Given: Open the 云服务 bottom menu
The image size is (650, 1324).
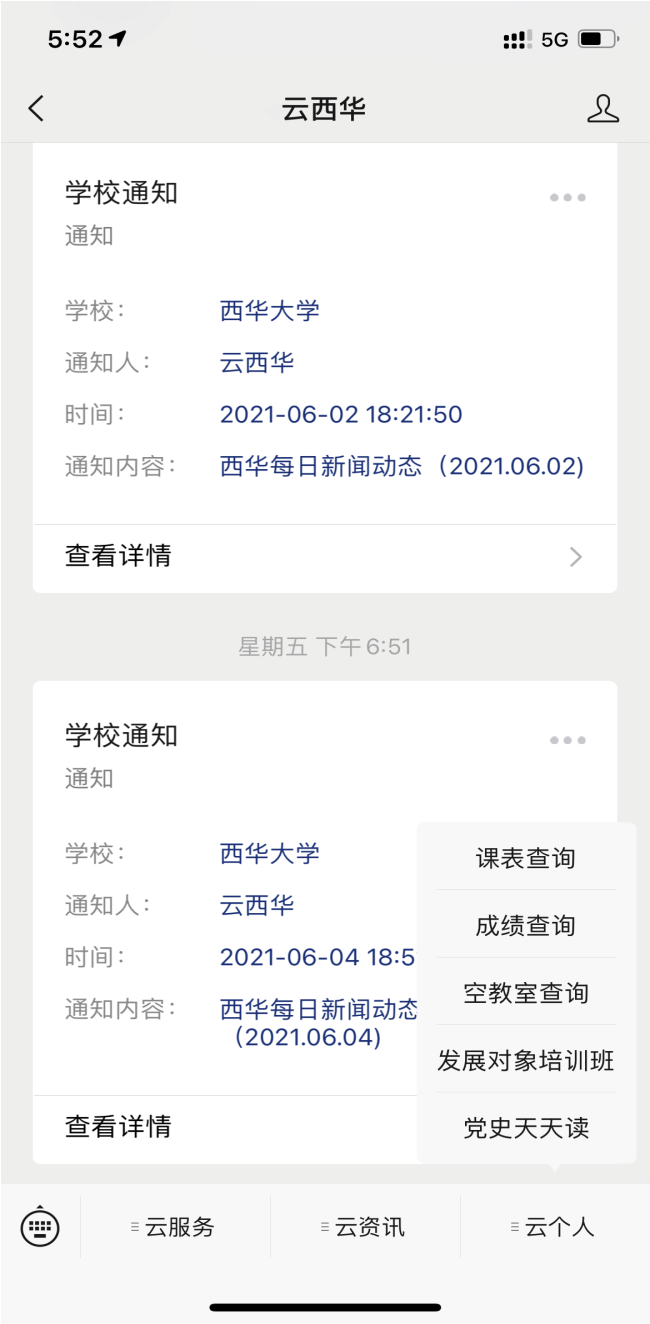Looking at the screenshot, I should point(175,1227).
